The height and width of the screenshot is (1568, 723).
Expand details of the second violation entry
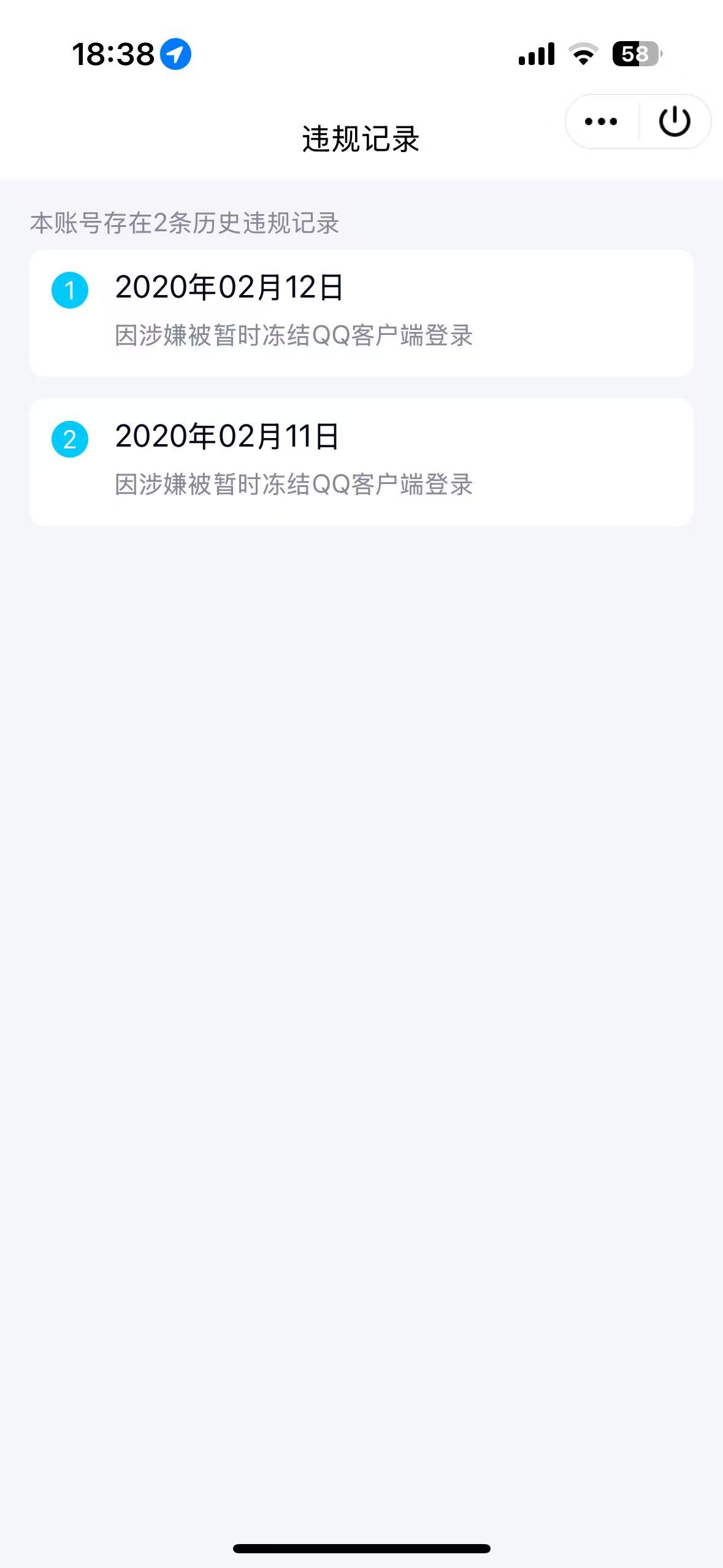361,461
